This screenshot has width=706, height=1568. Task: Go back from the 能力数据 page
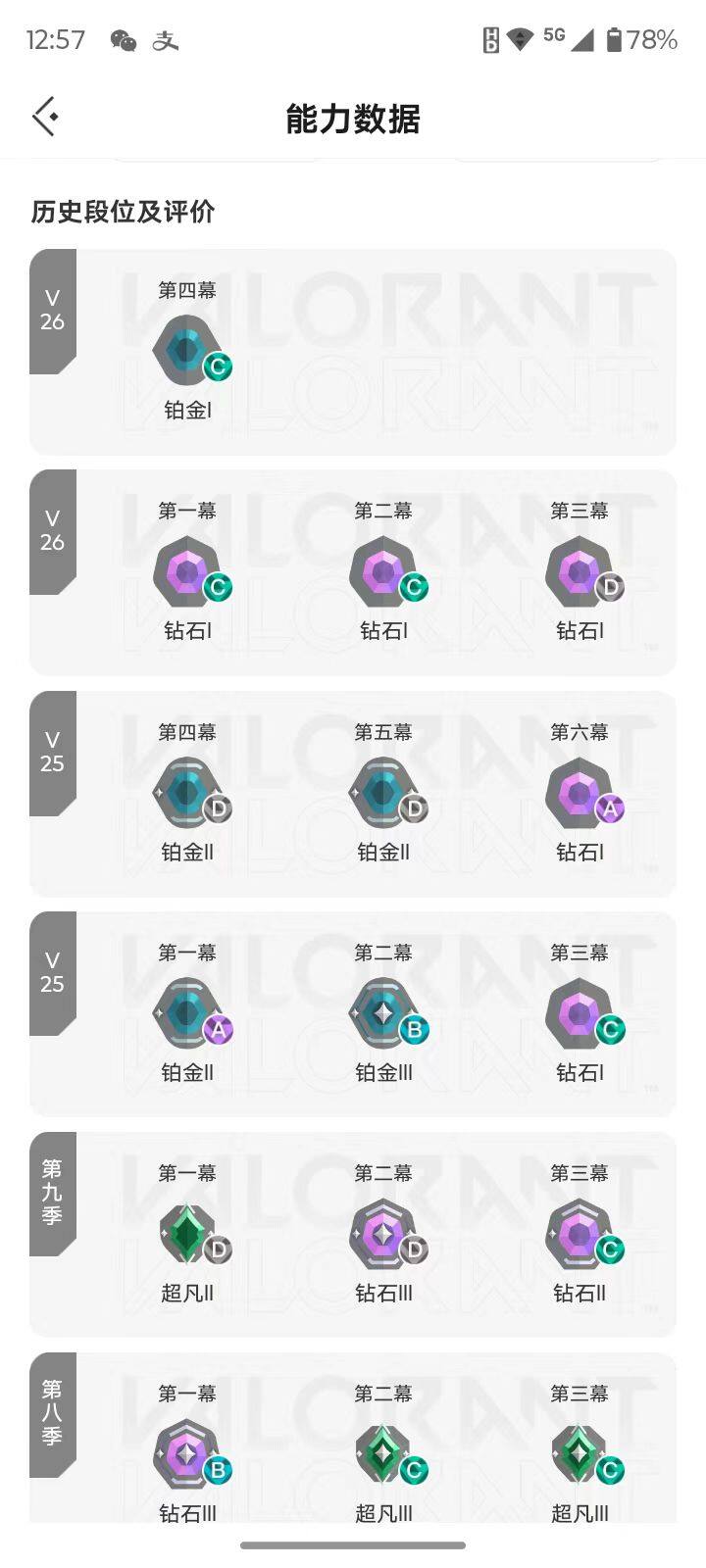tap(45, 117)
